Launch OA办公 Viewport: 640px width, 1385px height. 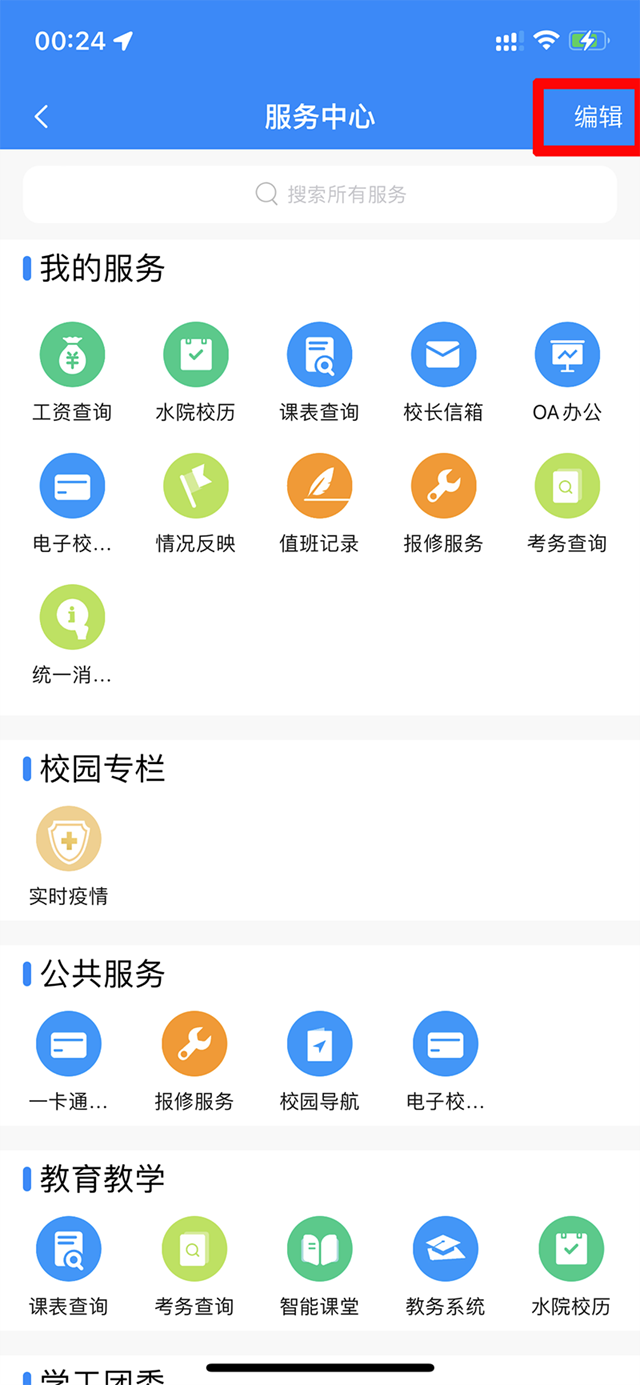(x=567, y=355)
